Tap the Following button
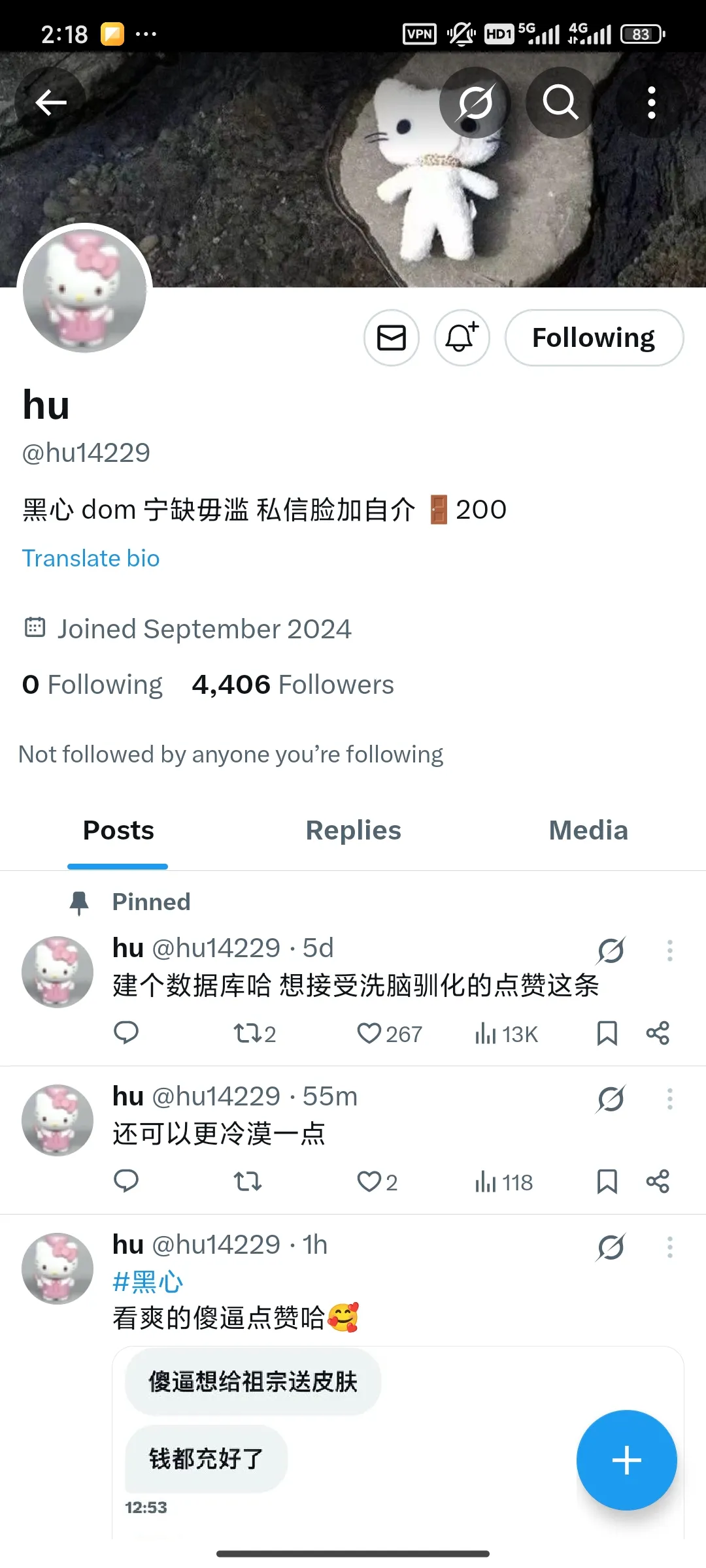The image size is (706, 1568). pos(594,338)
